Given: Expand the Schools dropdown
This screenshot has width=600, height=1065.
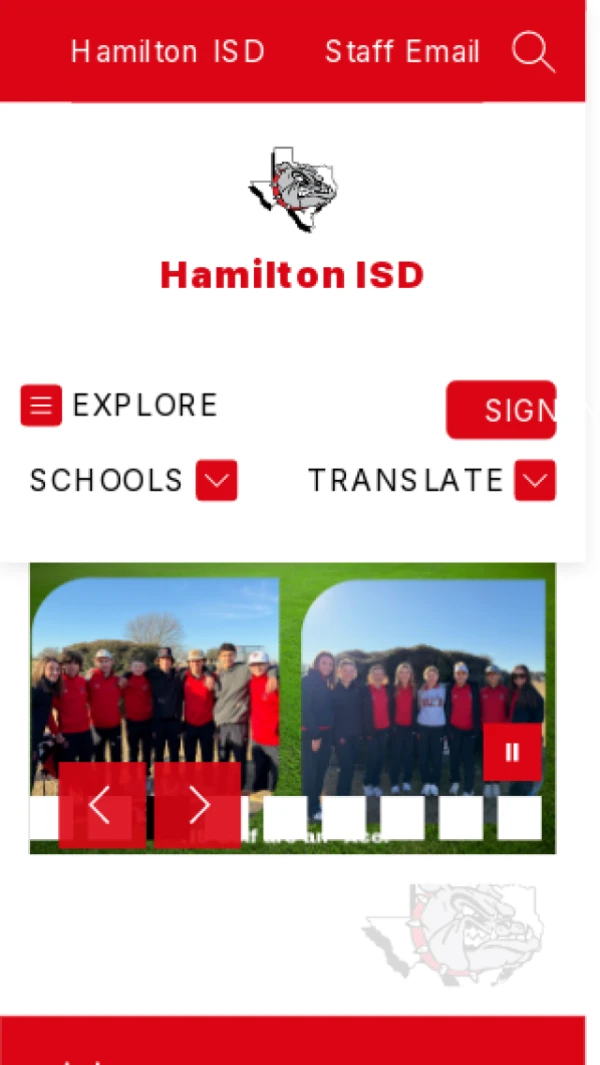Looking at the screenshot, I should [216, 481].
